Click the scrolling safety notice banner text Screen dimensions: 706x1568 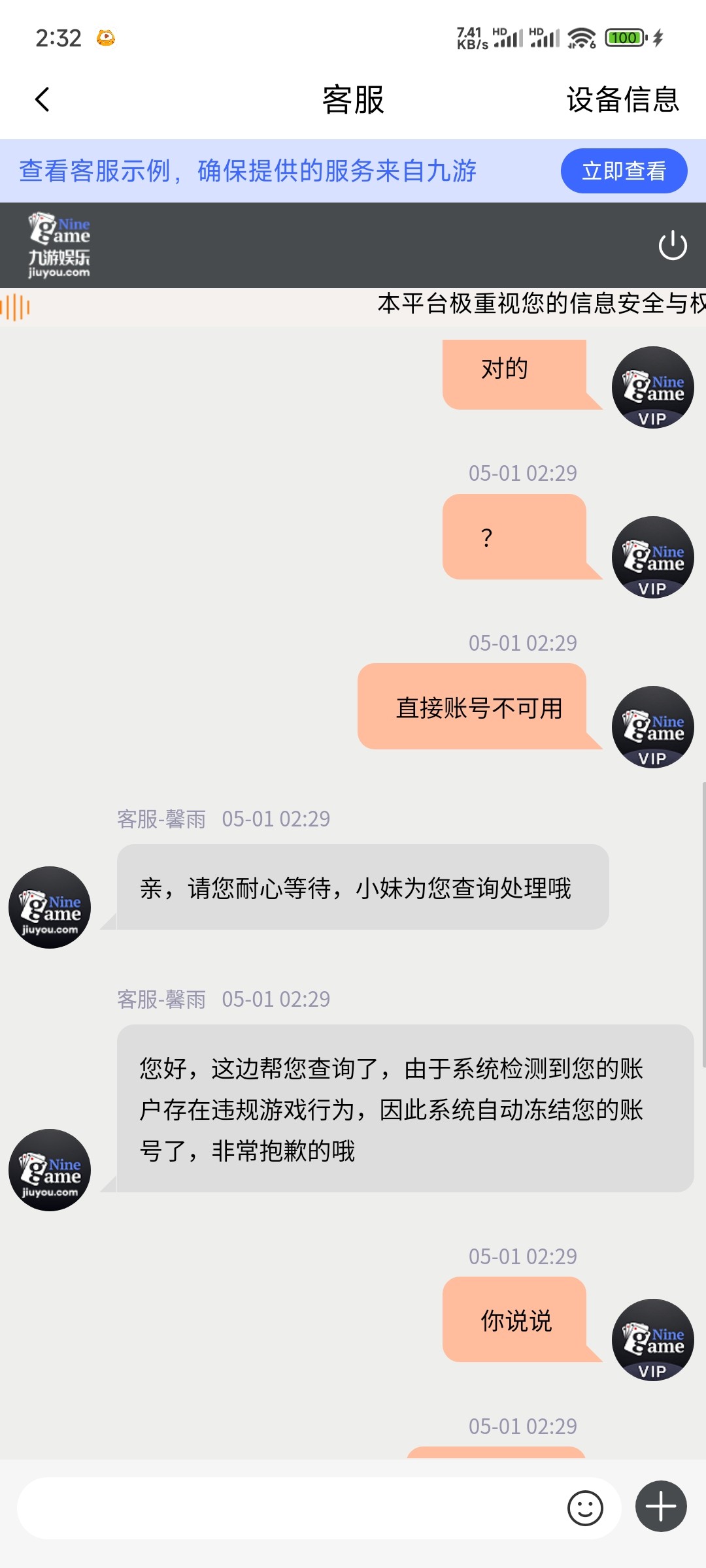(536, 302)
